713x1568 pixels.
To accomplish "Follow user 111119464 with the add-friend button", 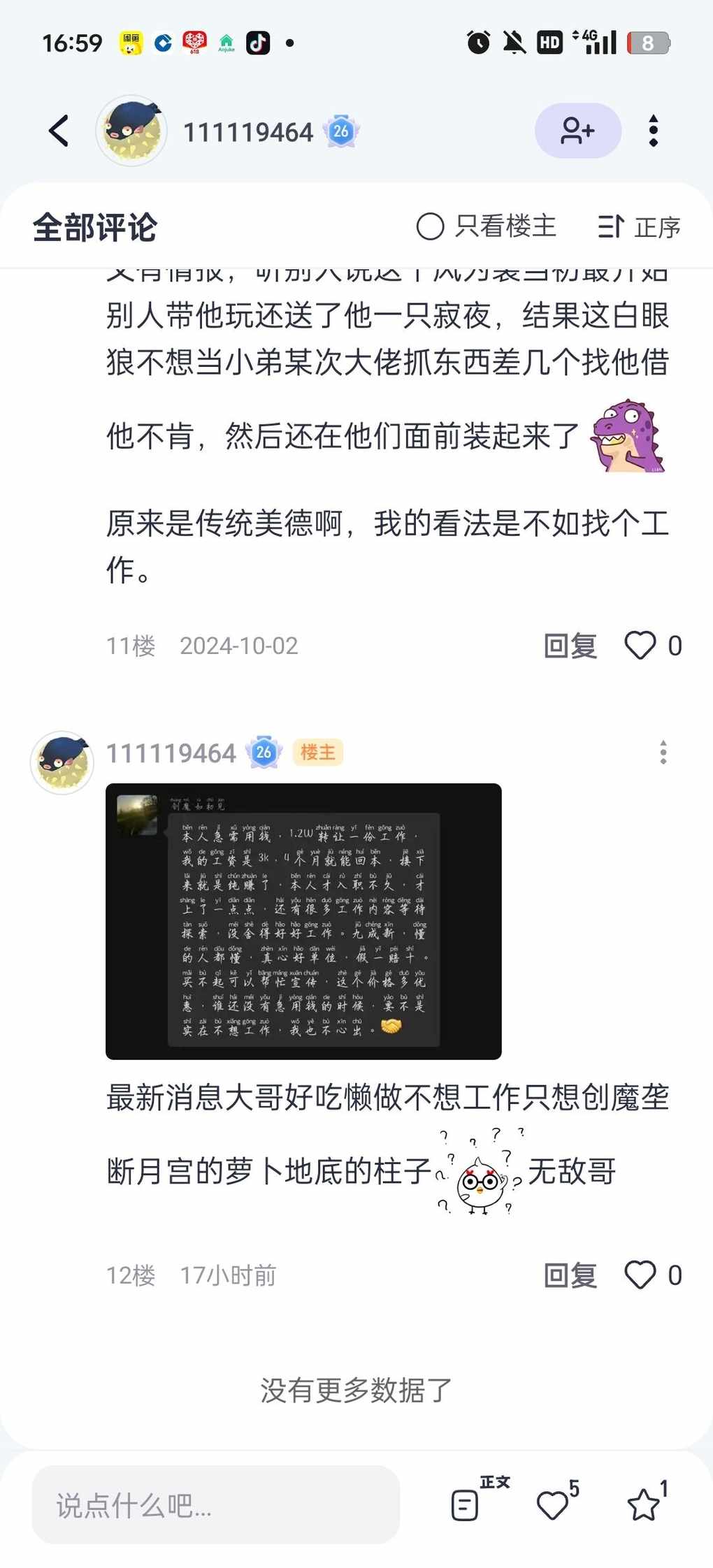I will [577, 131].
